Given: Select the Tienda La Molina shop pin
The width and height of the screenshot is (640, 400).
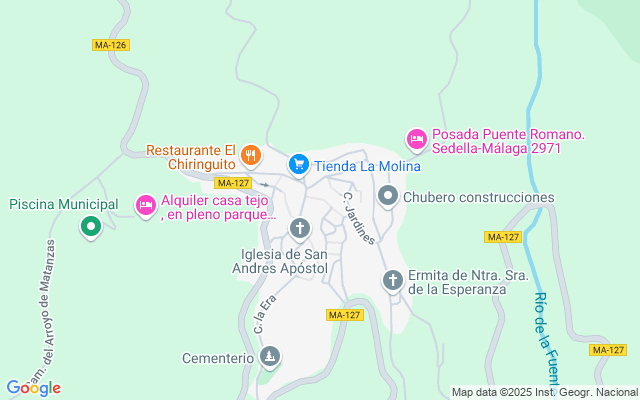Looking at the screenshot, I should [x=298, y=164].
